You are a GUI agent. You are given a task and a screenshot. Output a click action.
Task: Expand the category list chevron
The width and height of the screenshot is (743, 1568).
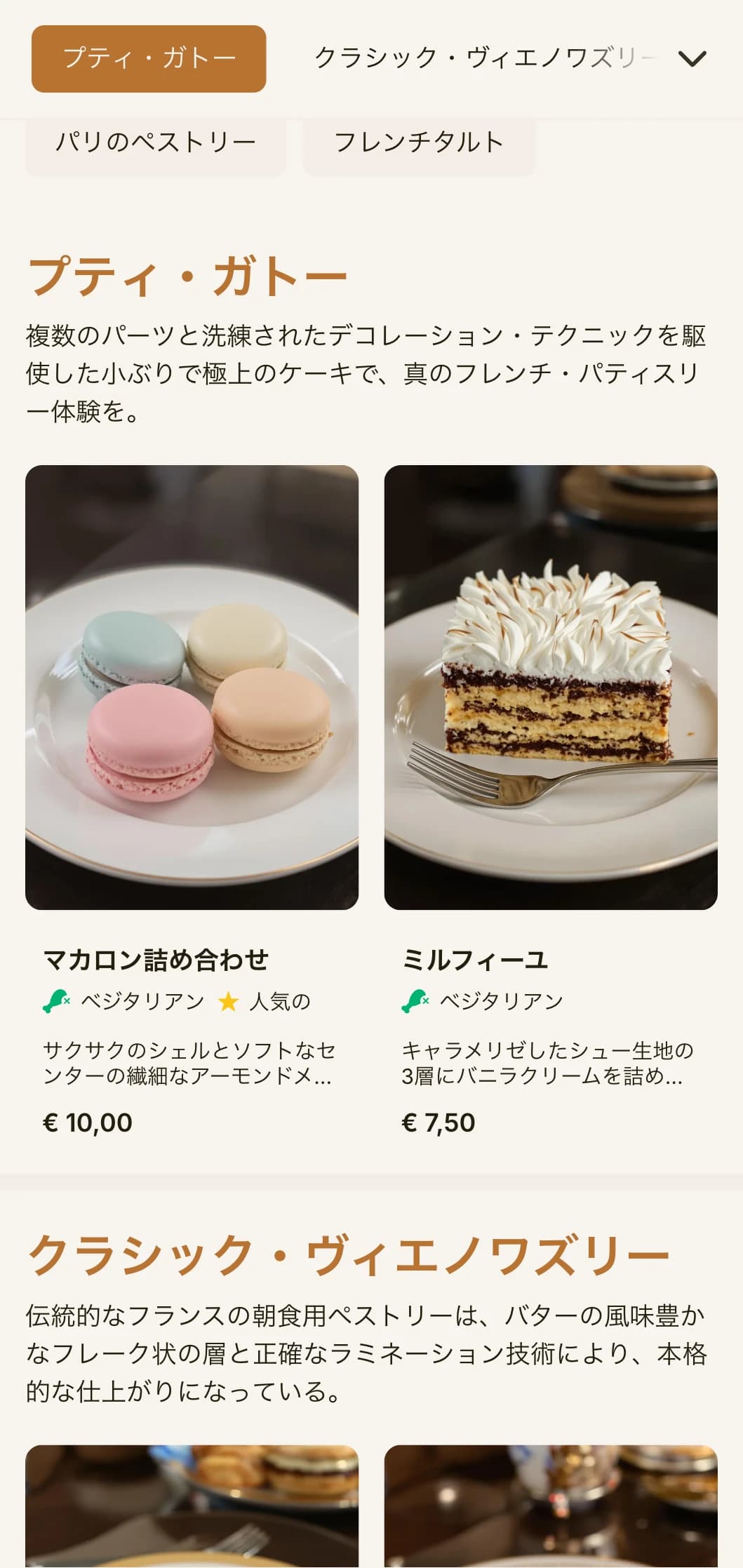click(x=692, y=59)
